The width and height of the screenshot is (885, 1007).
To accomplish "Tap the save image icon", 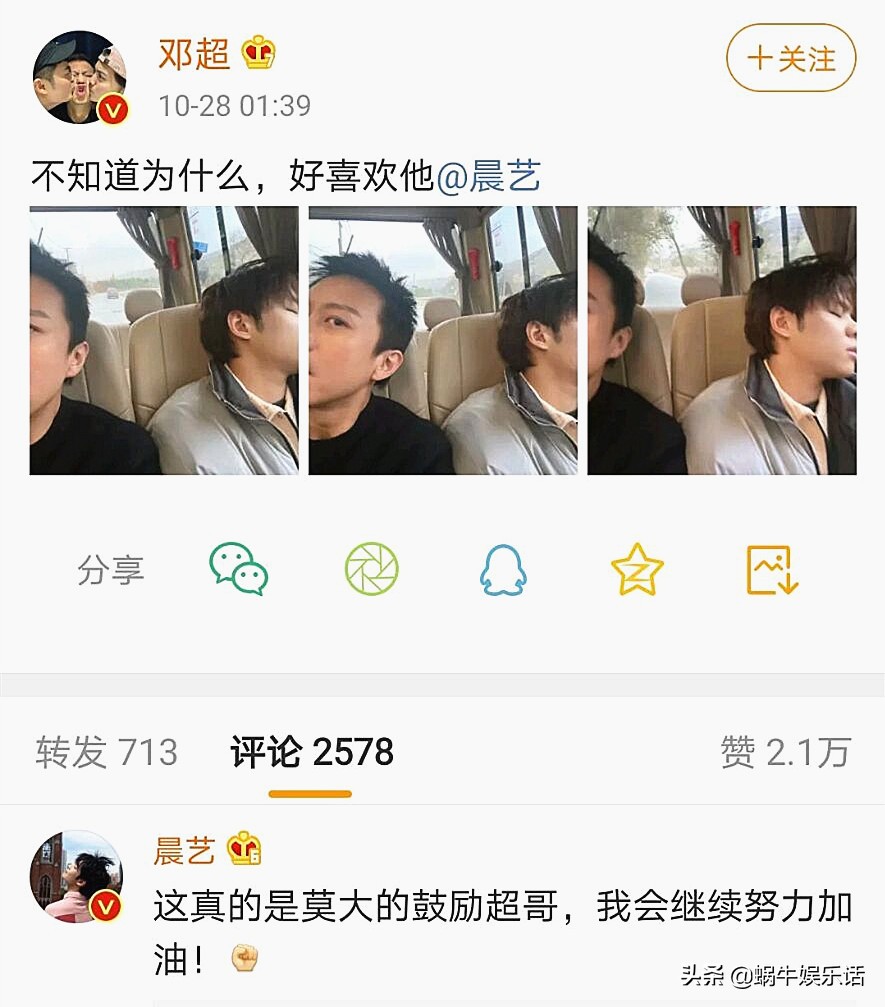I will (769, 567).
